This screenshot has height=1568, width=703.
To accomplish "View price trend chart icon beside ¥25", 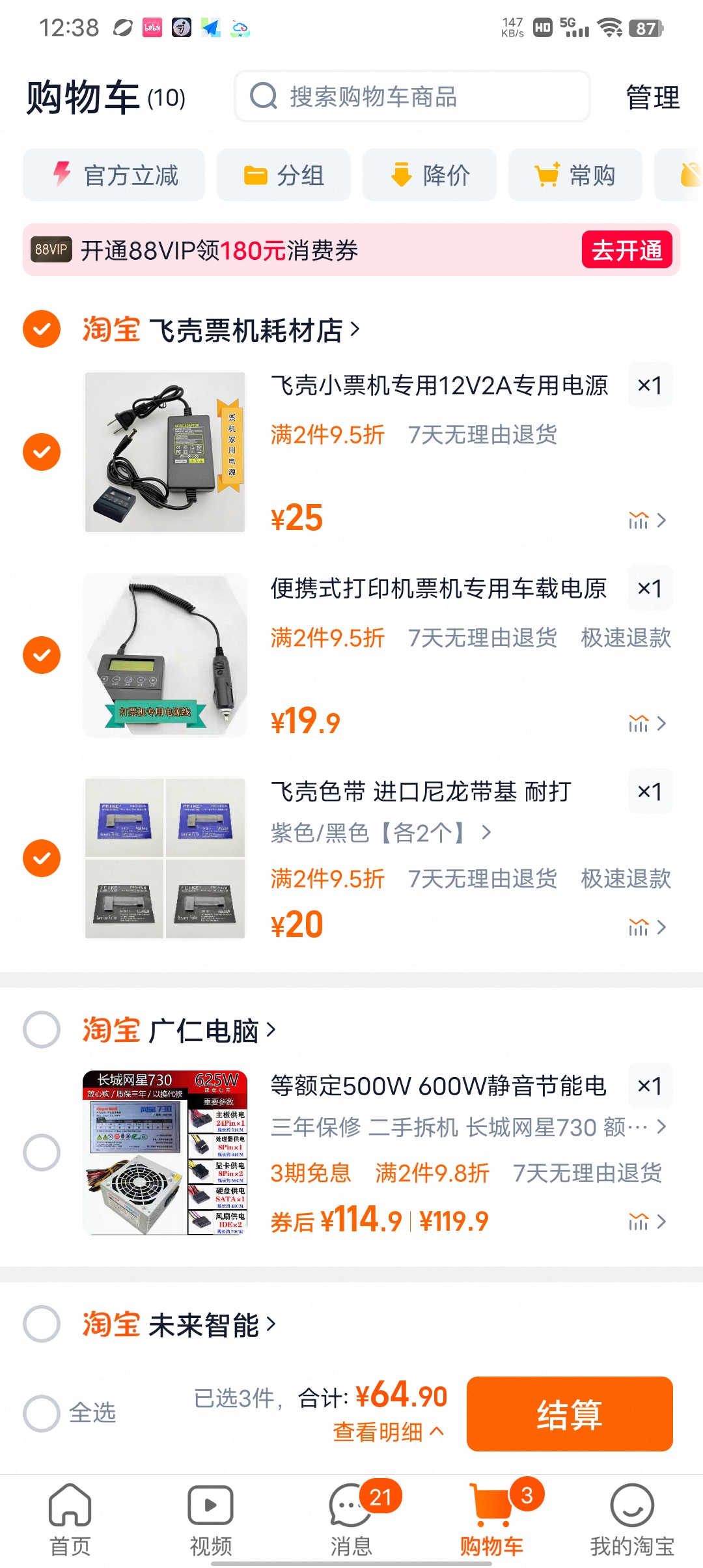I will [640, 520].
